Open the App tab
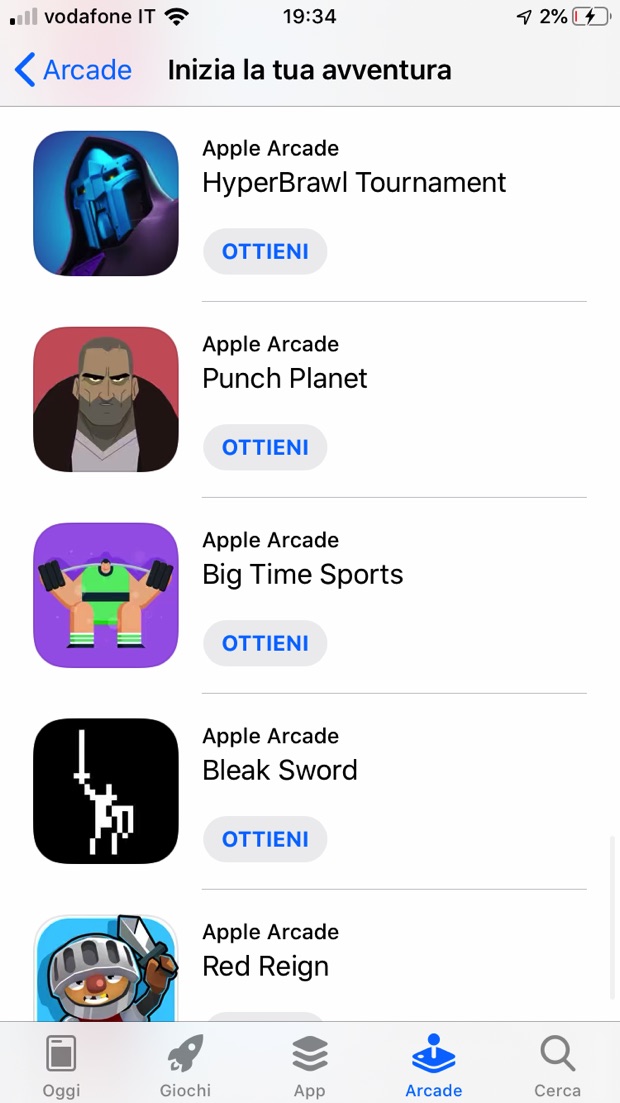Screen dimensions: 620x1103 (x=309, y=1066)
